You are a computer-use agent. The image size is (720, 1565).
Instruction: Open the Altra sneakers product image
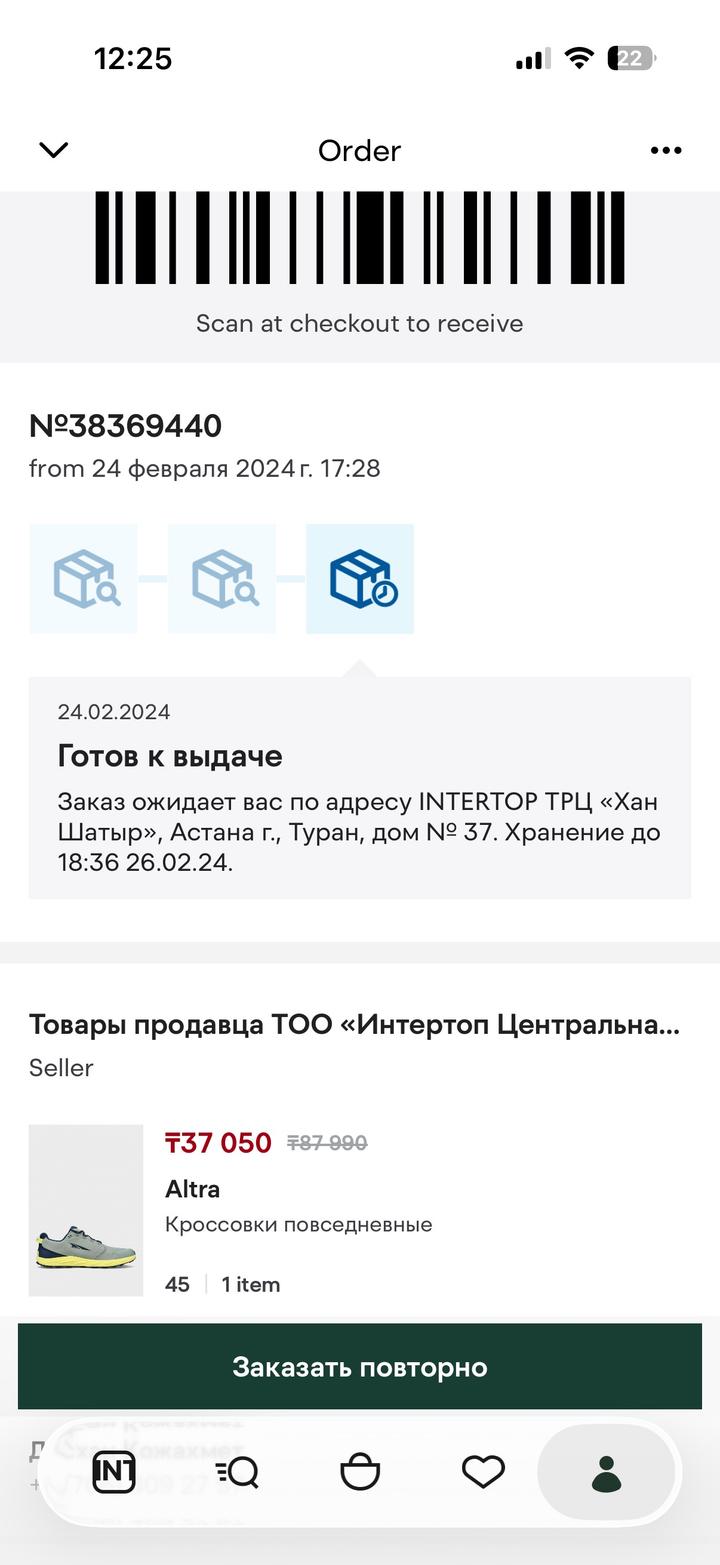[86, 1210]
